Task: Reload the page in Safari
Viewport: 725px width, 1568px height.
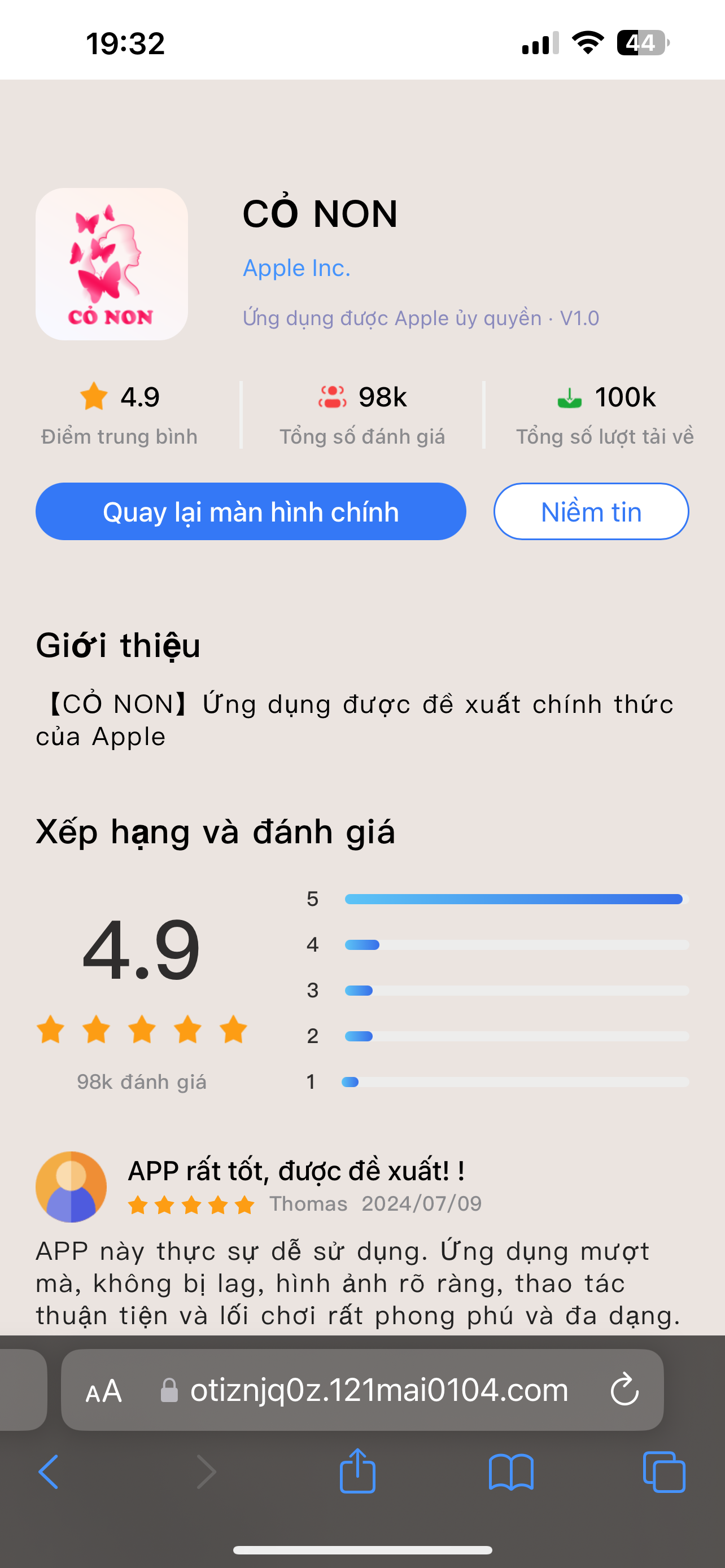Action: click(x=624, y=1390)
